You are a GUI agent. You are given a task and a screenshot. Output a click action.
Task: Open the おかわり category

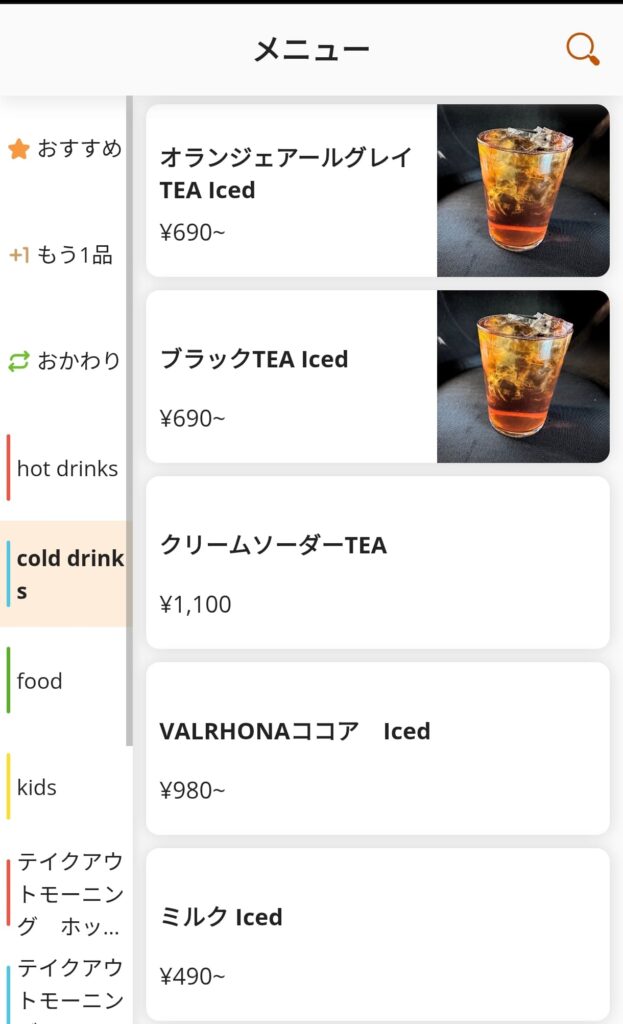point(65,361)
